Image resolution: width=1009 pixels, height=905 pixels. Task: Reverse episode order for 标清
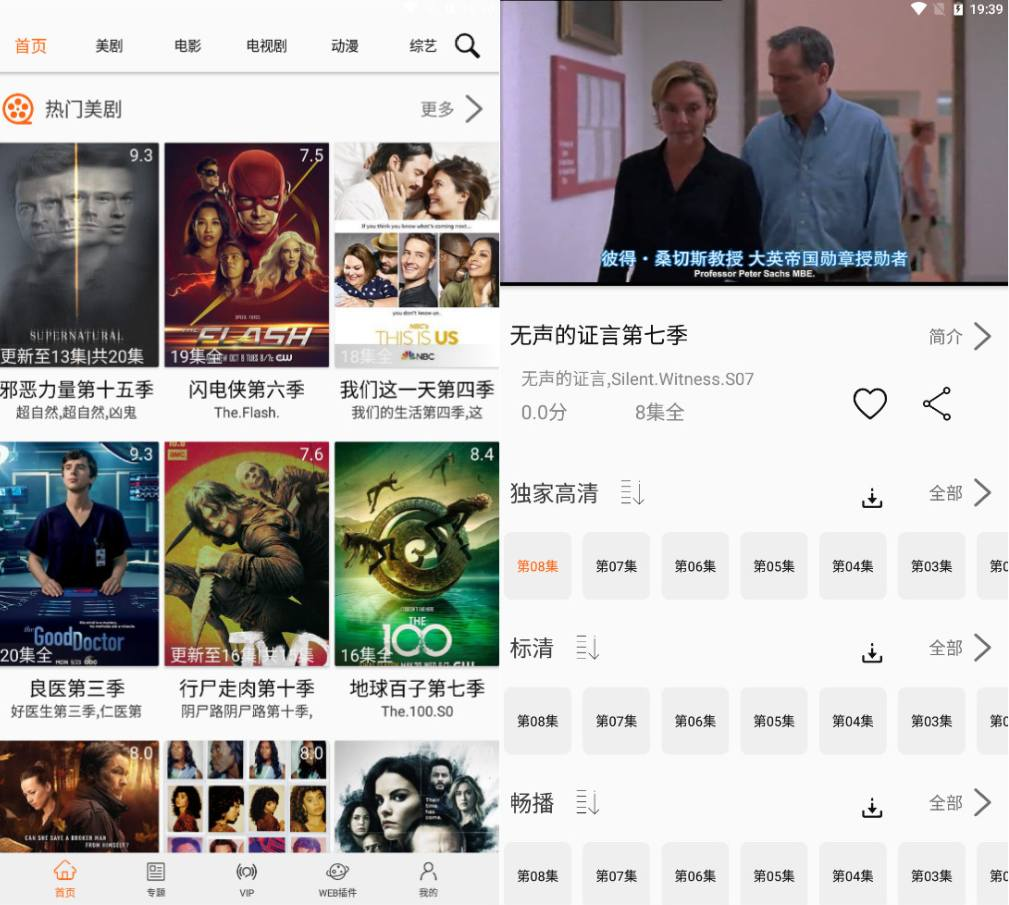588,648
